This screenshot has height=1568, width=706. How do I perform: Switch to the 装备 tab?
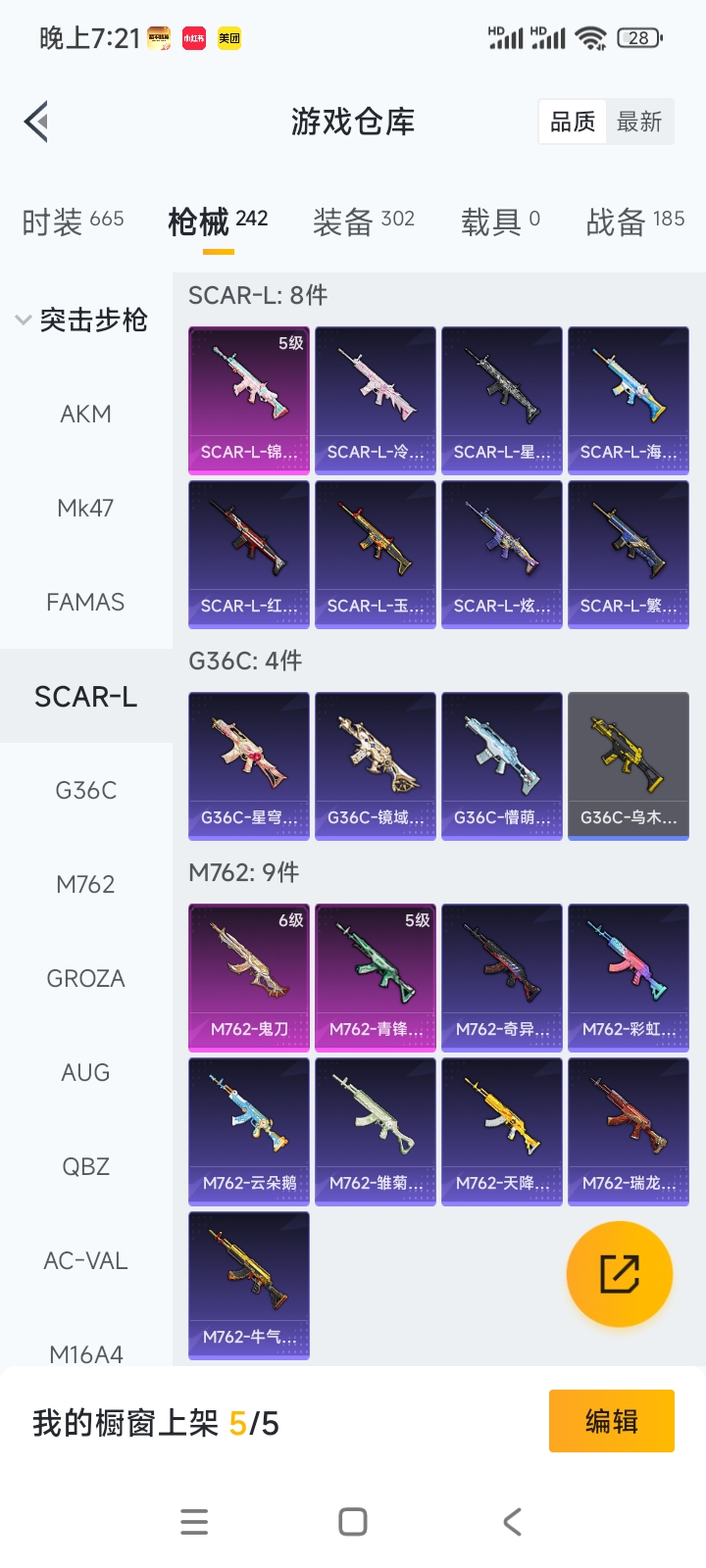pyautogui.click(x=364, y=221)
